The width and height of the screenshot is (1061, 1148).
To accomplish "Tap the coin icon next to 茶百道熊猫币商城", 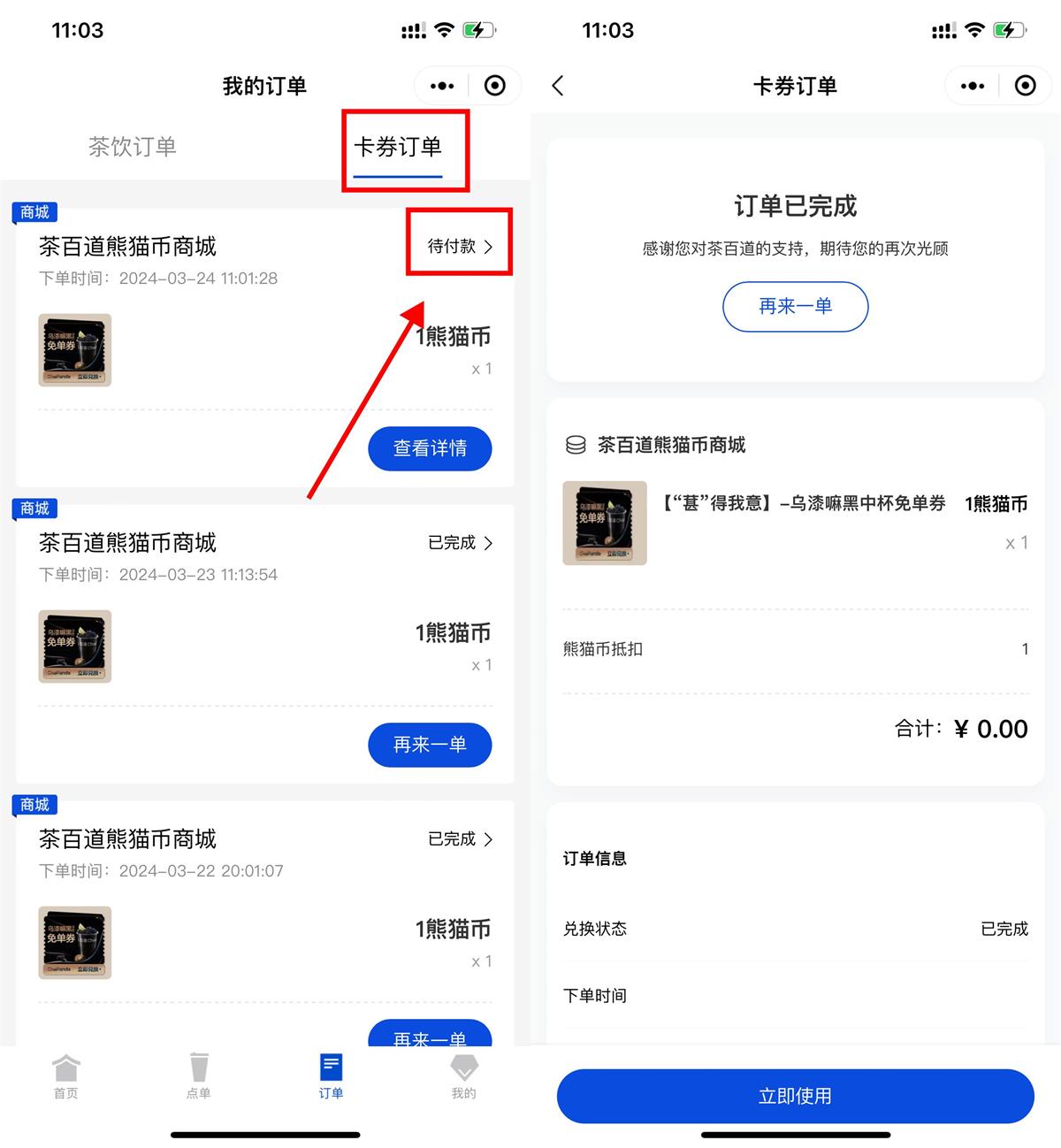I will click(x=576, y=445).
